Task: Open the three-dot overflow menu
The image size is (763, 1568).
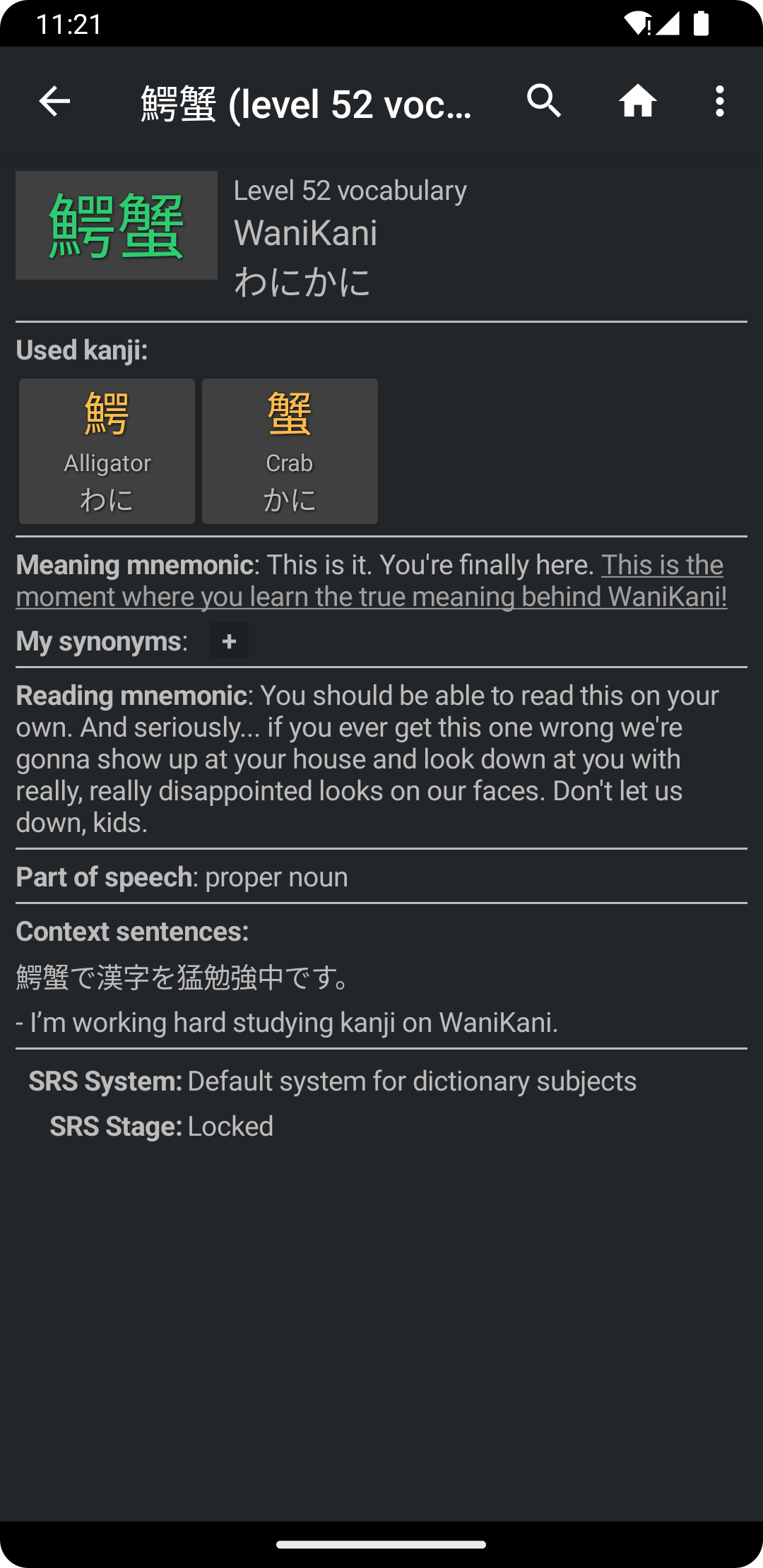Action: pyautogui.click(x=719, y=102)
